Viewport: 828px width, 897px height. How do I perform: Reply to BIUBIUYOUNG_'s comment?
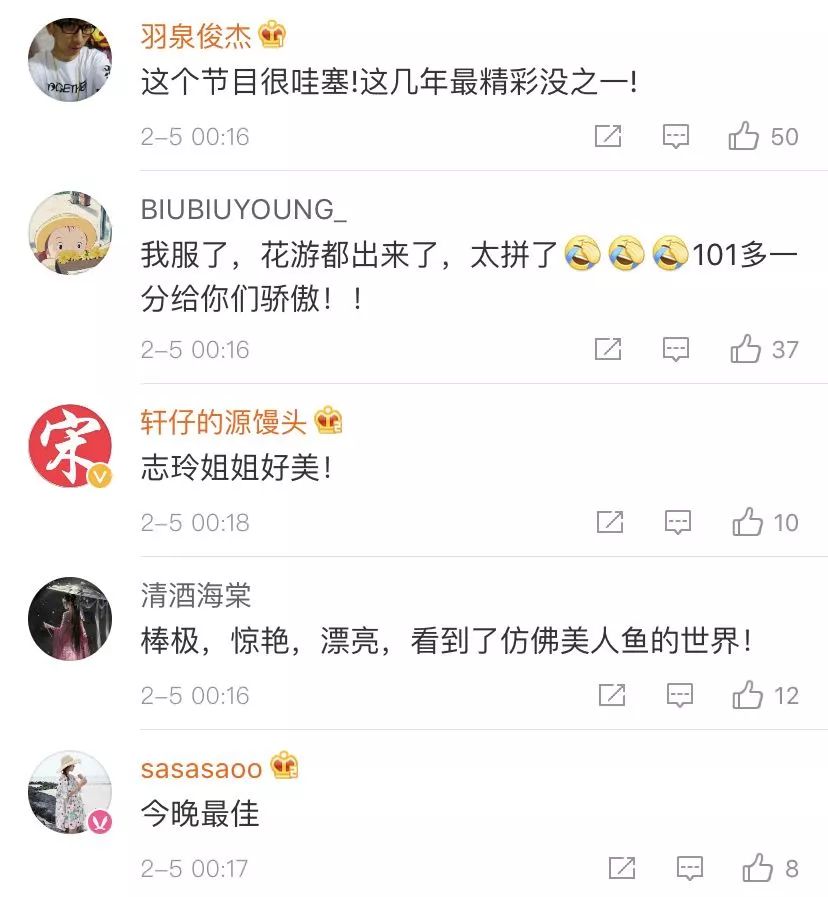(677, 349)
